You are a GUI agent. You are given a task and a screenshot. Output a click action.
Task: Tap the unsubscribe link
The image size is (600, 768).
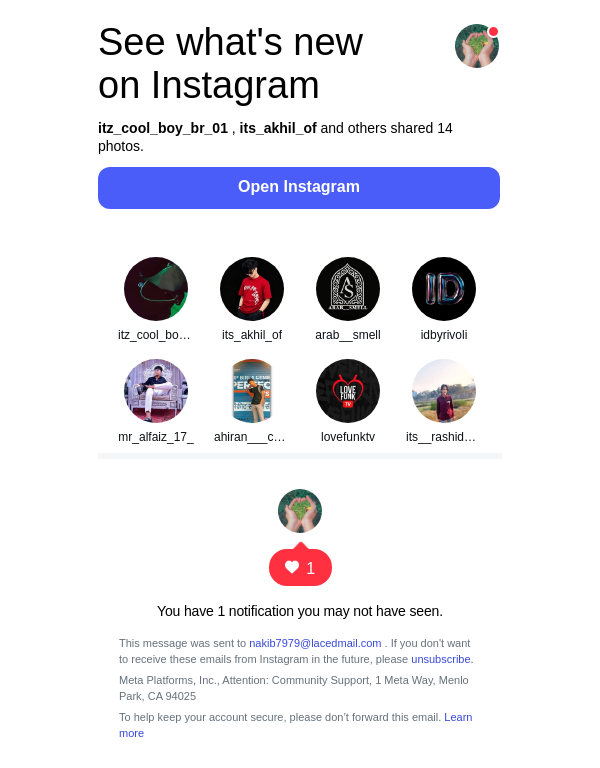pyautogui.click(x=441, y=659)
